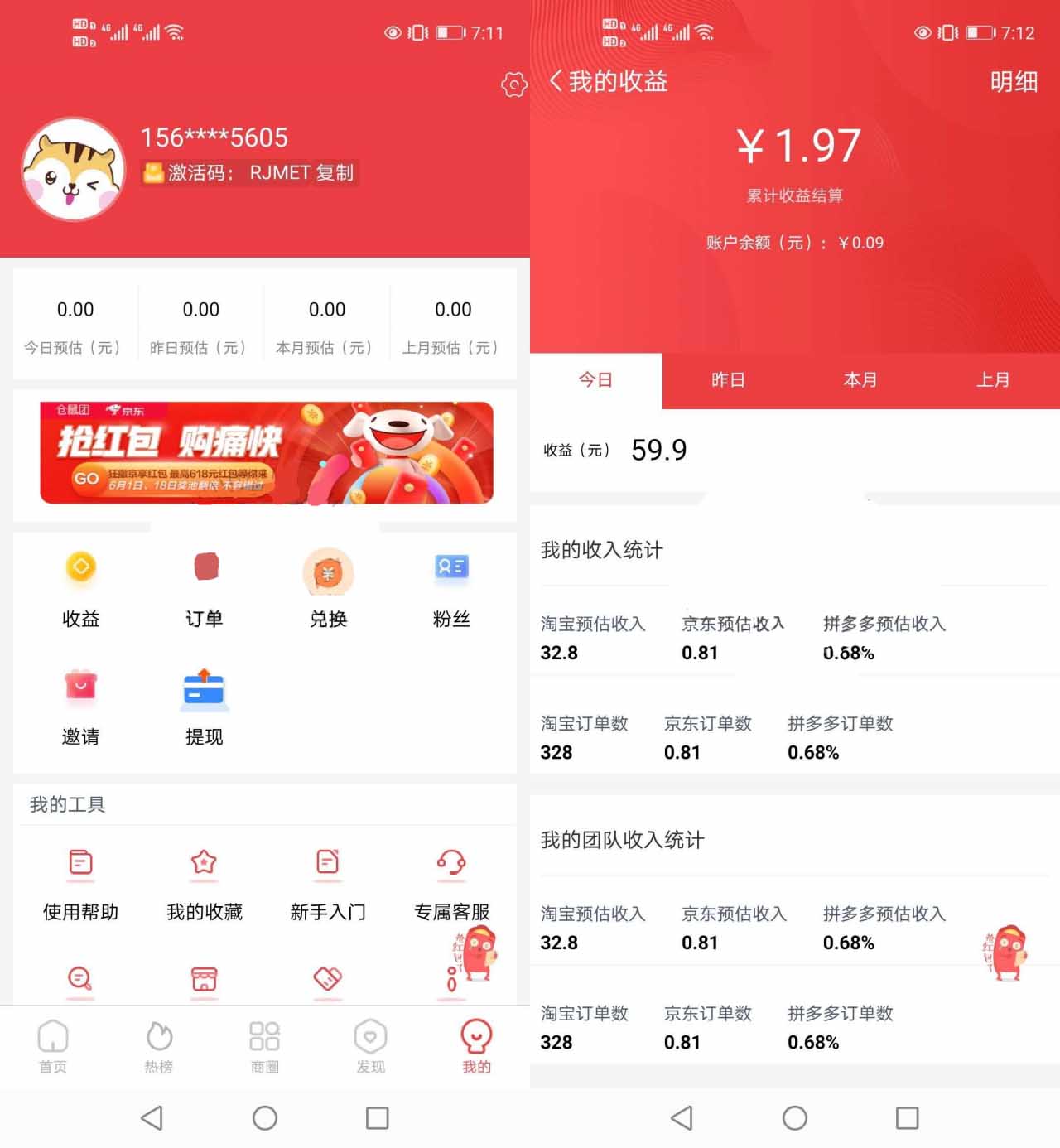
Task: Open 明细 details
Action: coord(1014,81)
